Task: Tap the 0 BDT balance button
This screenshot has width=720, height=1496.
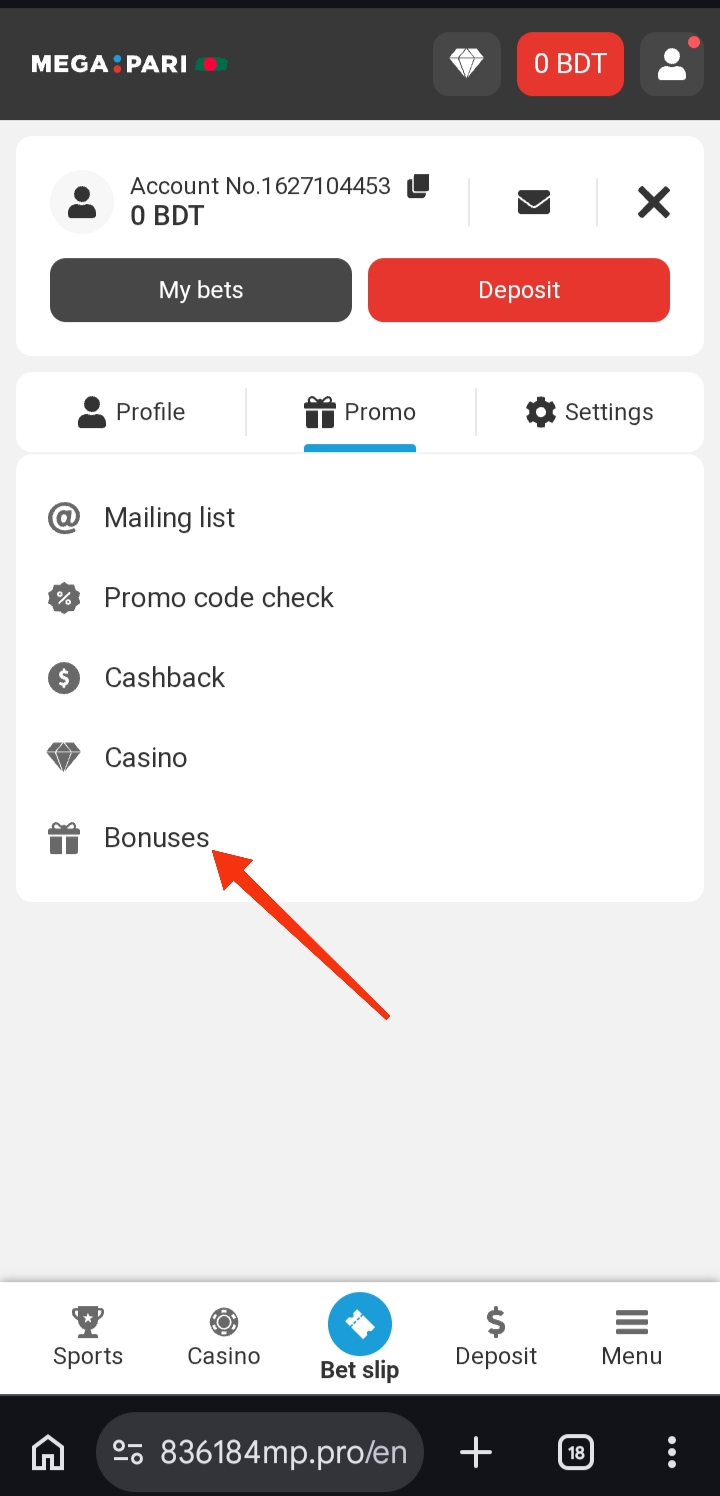Action: pyautogui.click(x=570, y=64)
